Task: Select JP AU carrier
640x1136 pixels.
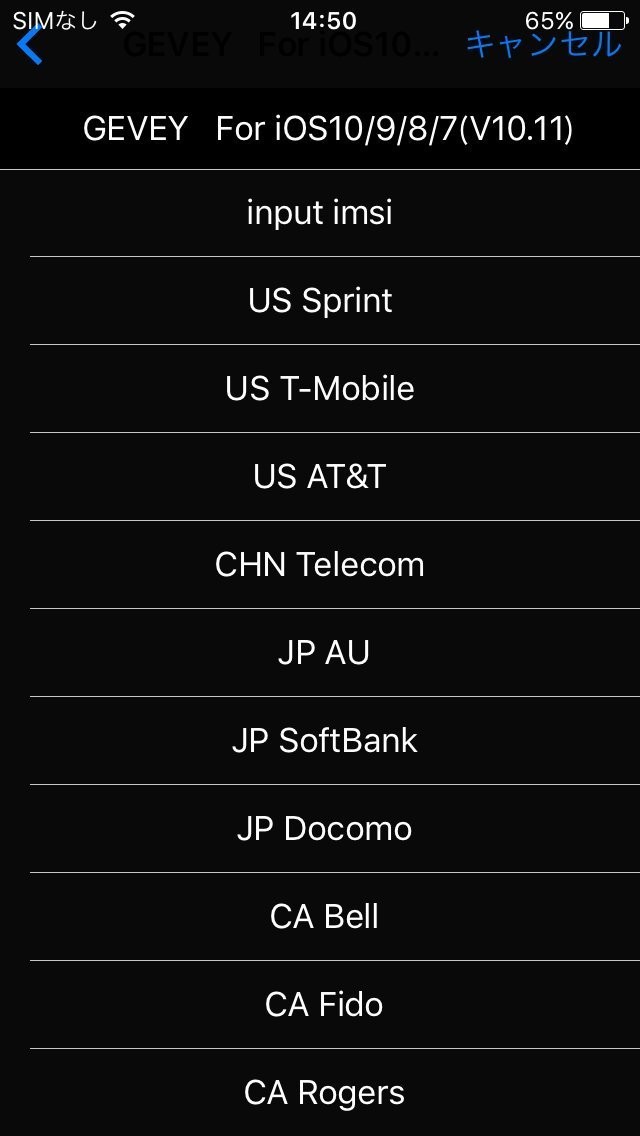Action: click(323, 653)
